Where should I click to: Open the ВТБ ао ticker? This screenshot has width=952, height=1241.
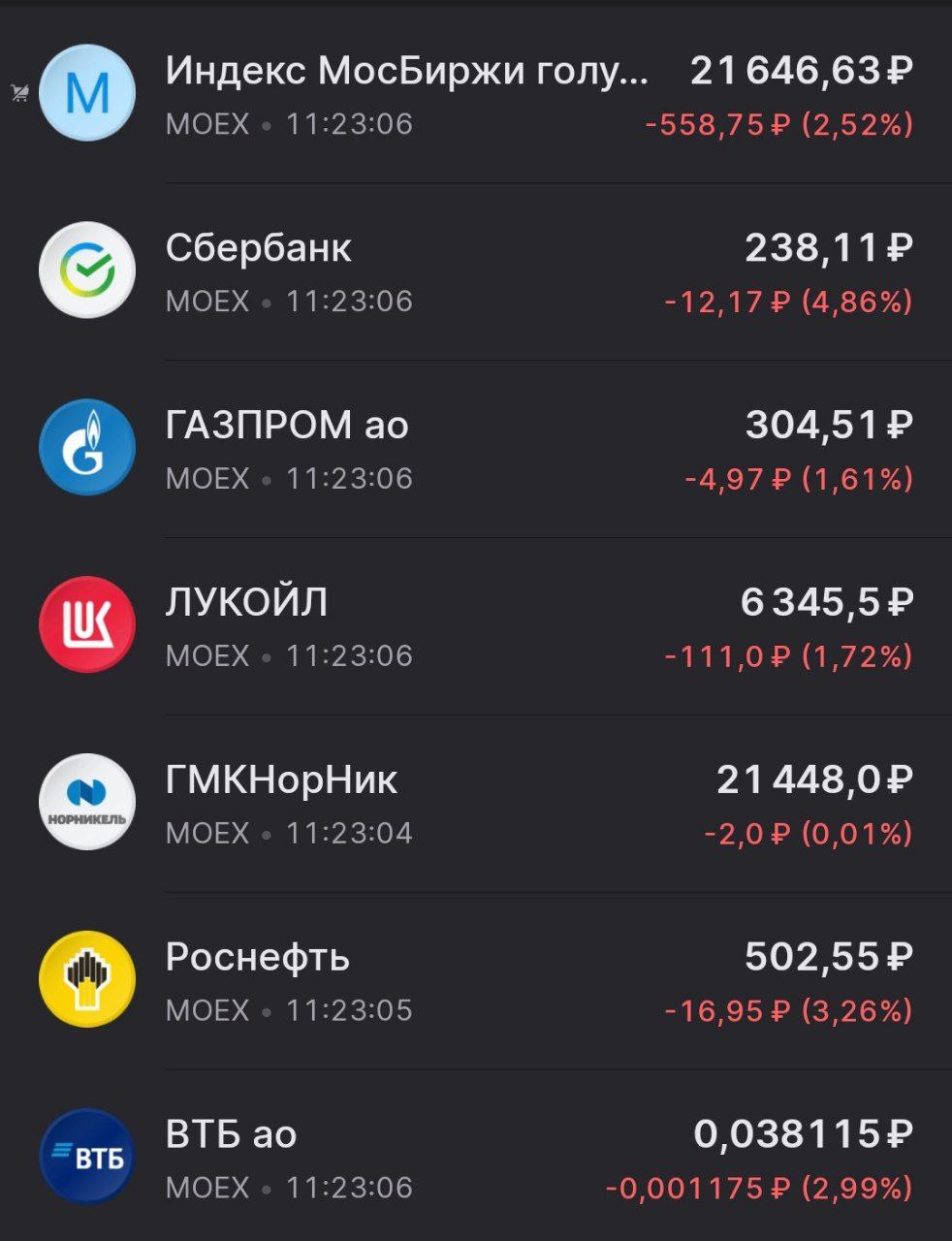pyautogui.click(x=231, y=1132)
